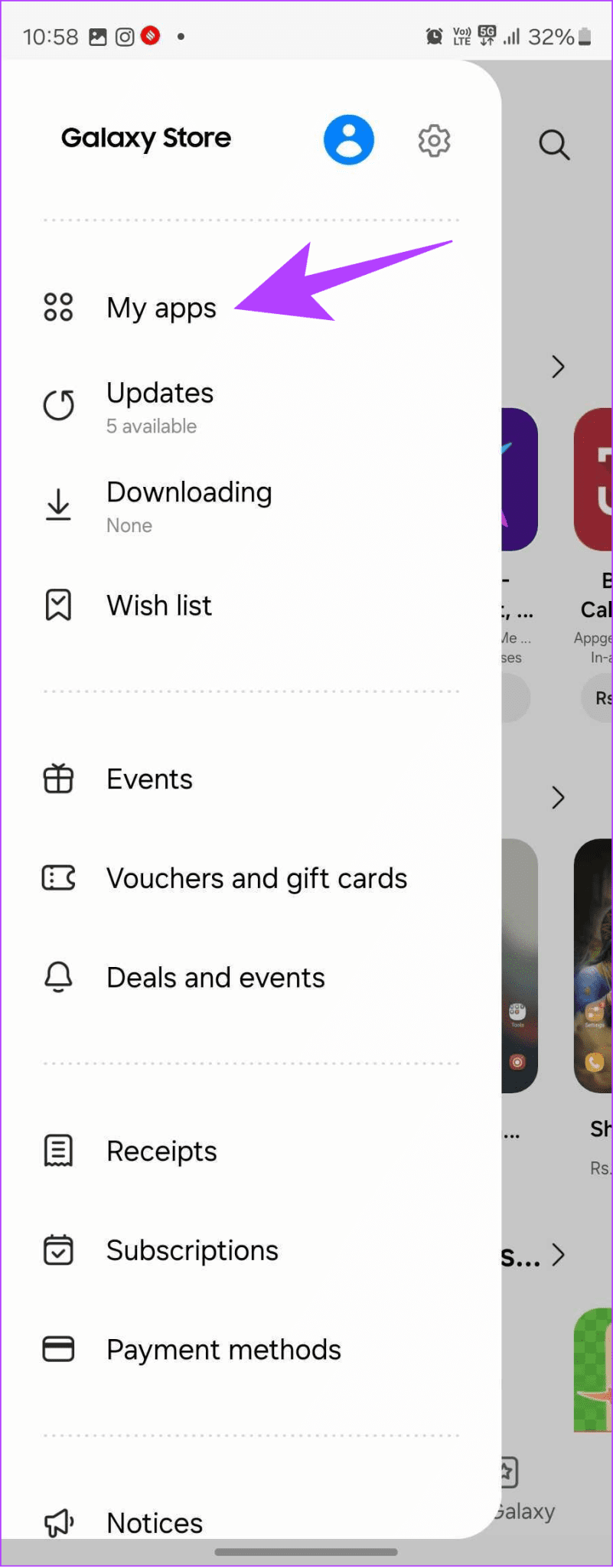613x1568 pixels.
Task: Tap the Updates clock icon
Action: click(59, 405)
